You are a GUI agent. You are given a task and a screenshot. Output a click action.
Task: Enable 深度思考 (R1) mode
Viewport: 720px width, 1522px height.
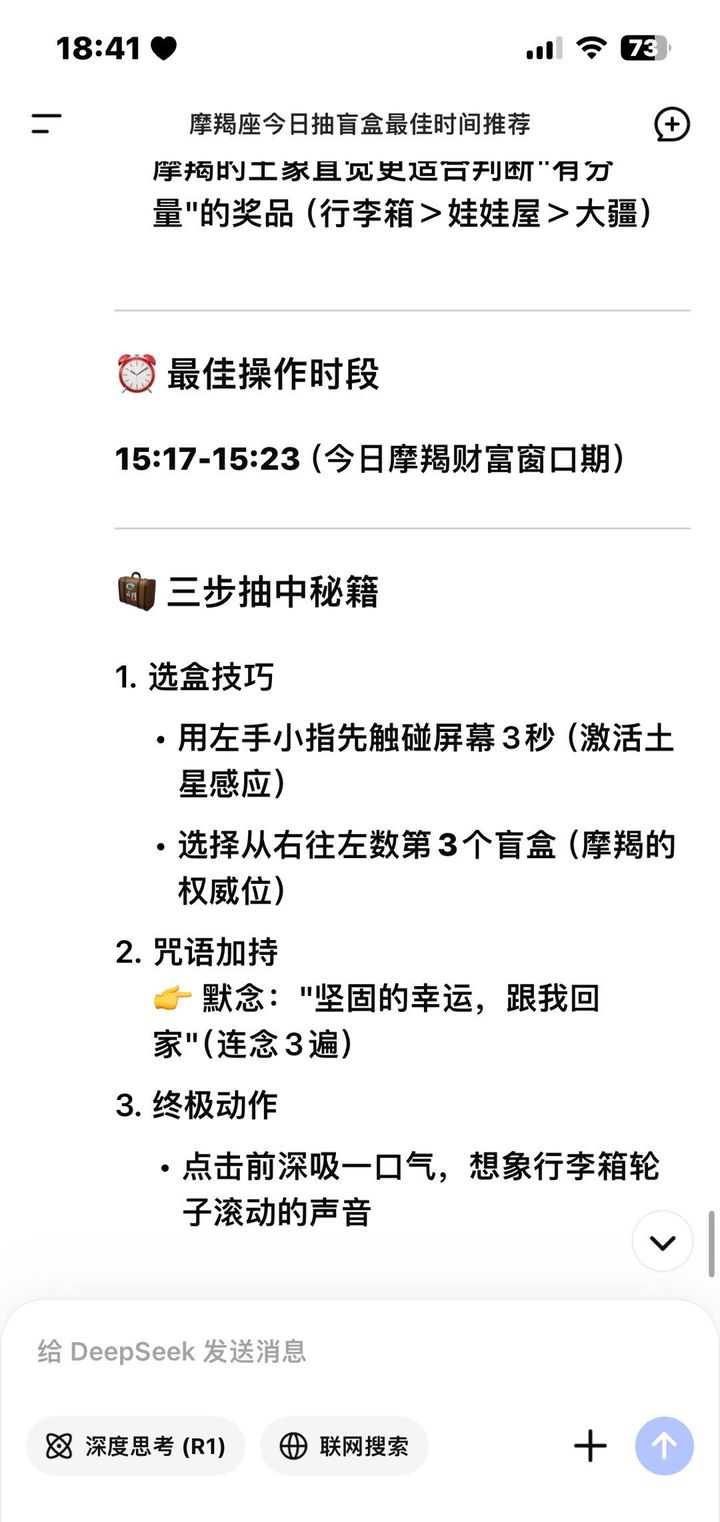pyautogui.click(x=136, y=1446)
